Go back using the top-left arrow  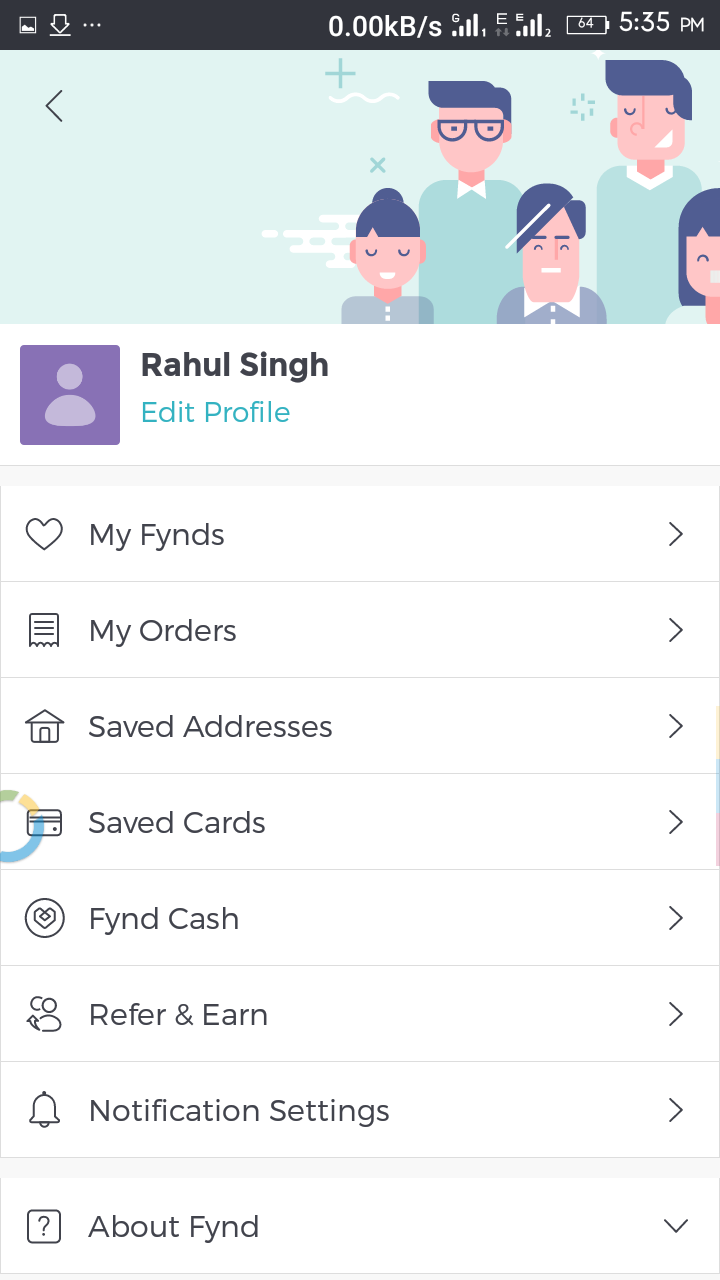point(54,105)
